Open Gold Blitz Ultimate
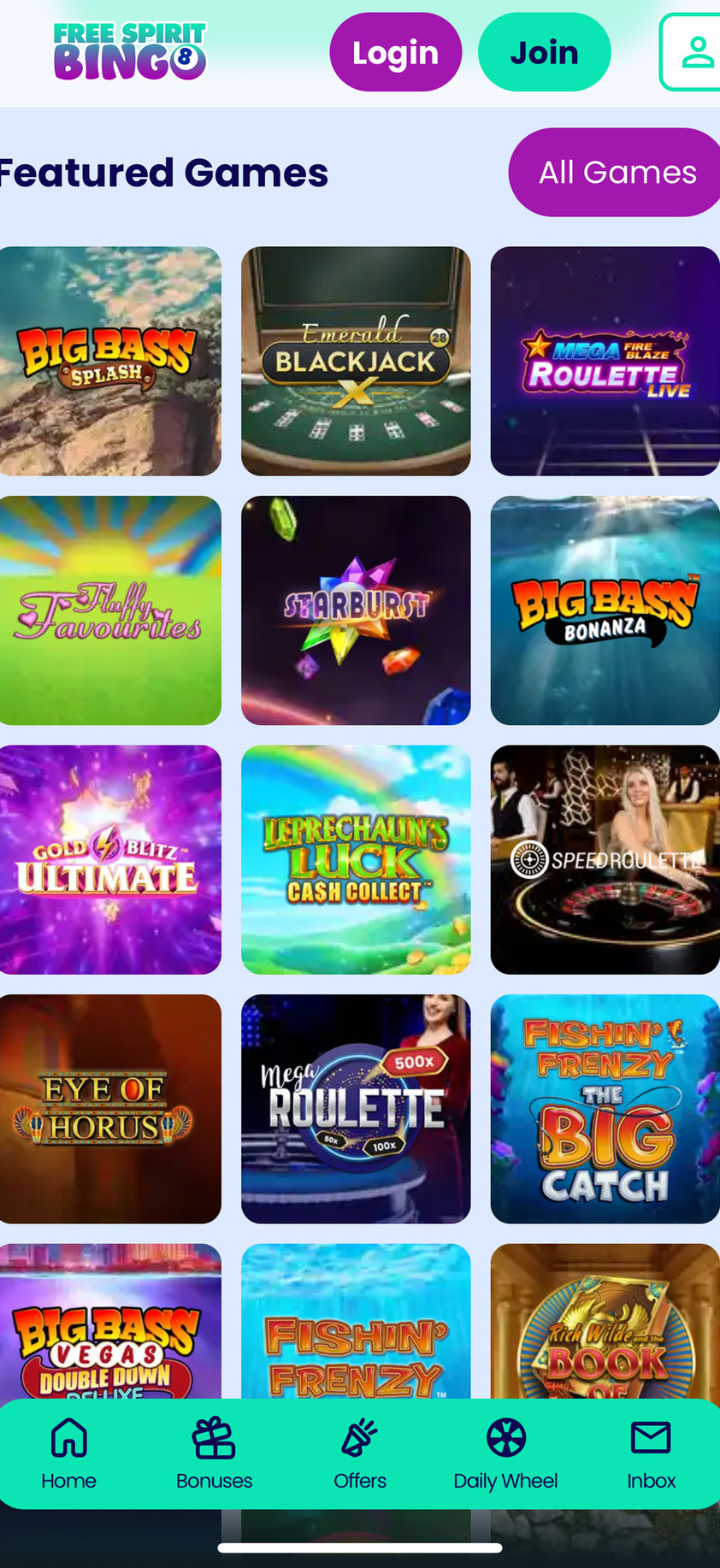 pyautogui.click(x=109, y=859)
